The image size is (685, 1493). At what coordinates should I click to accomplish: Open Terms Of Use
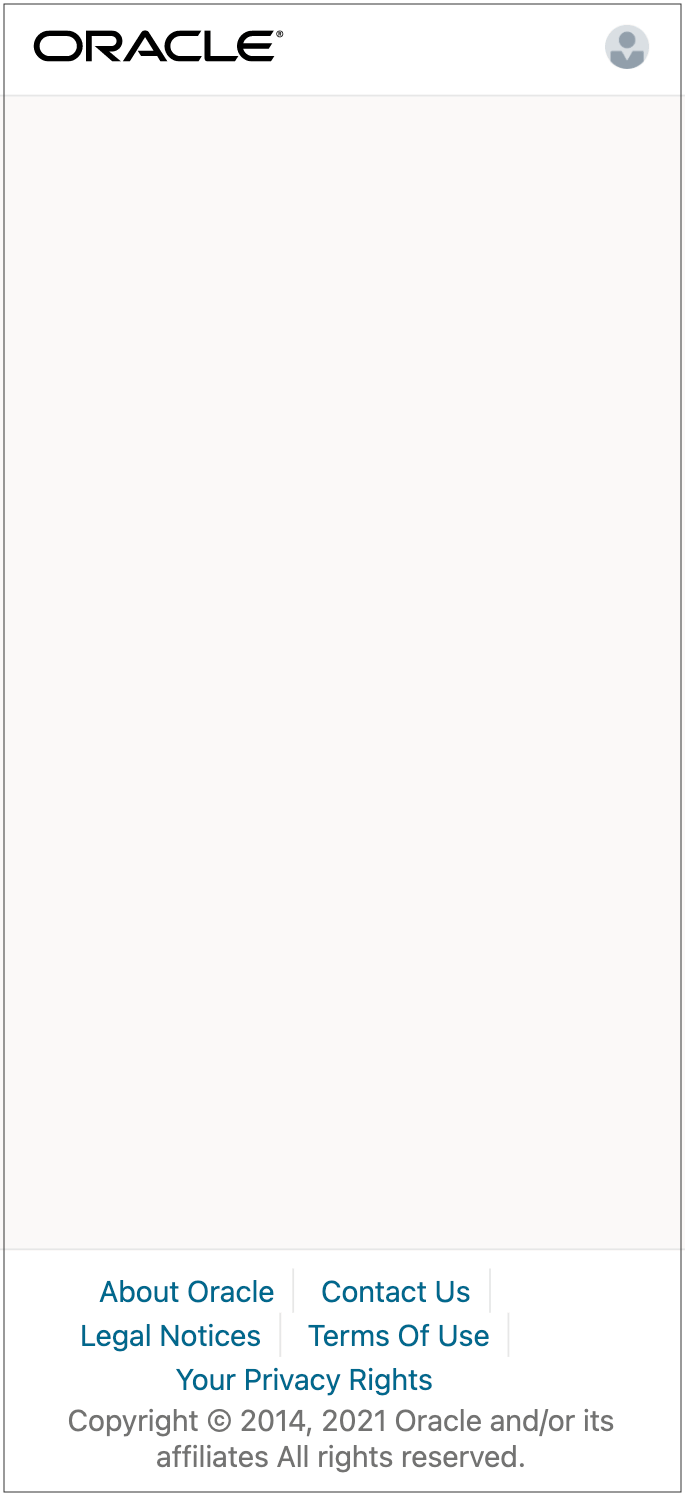tap(398, 1336)
